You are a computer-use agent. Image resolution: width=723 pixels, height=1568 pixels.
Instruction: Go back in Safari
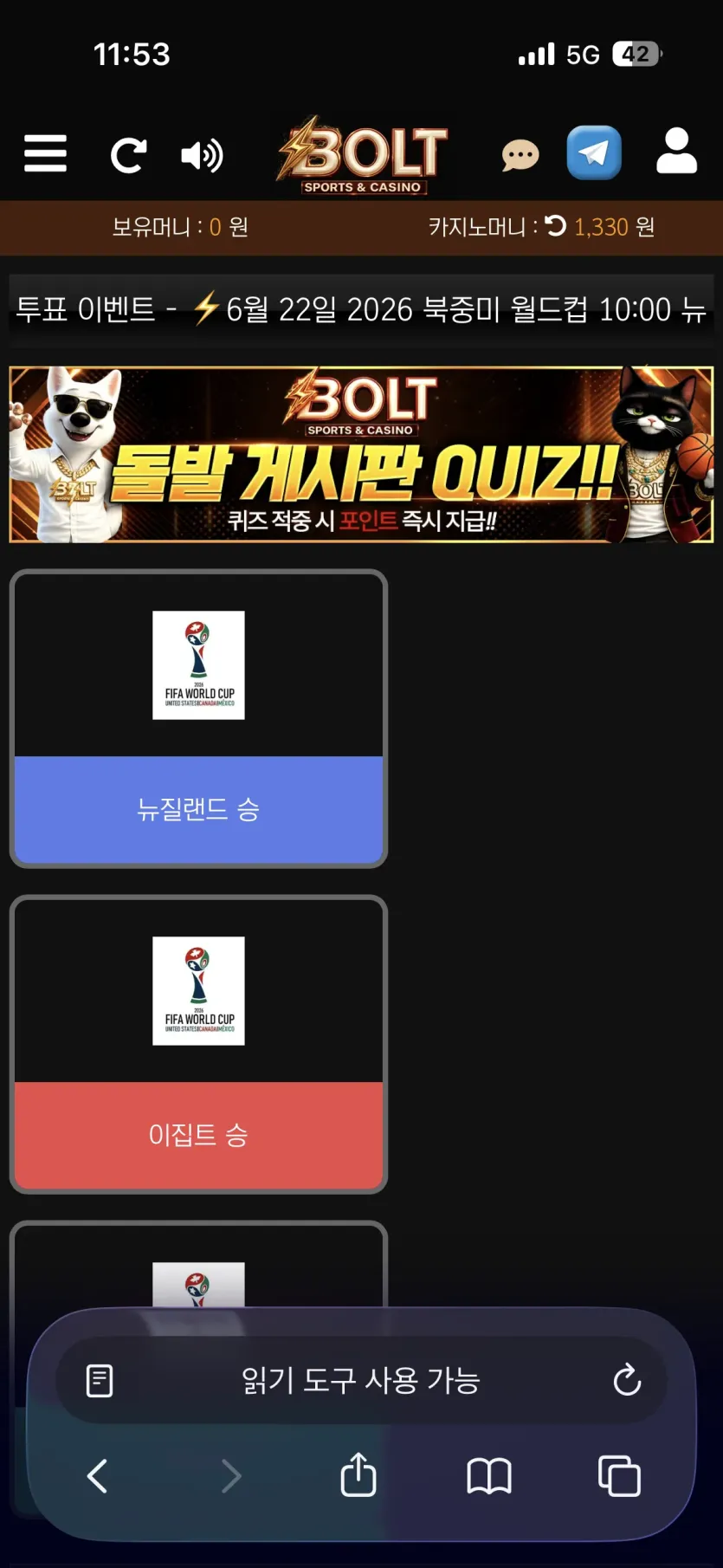pos(98,1475)
